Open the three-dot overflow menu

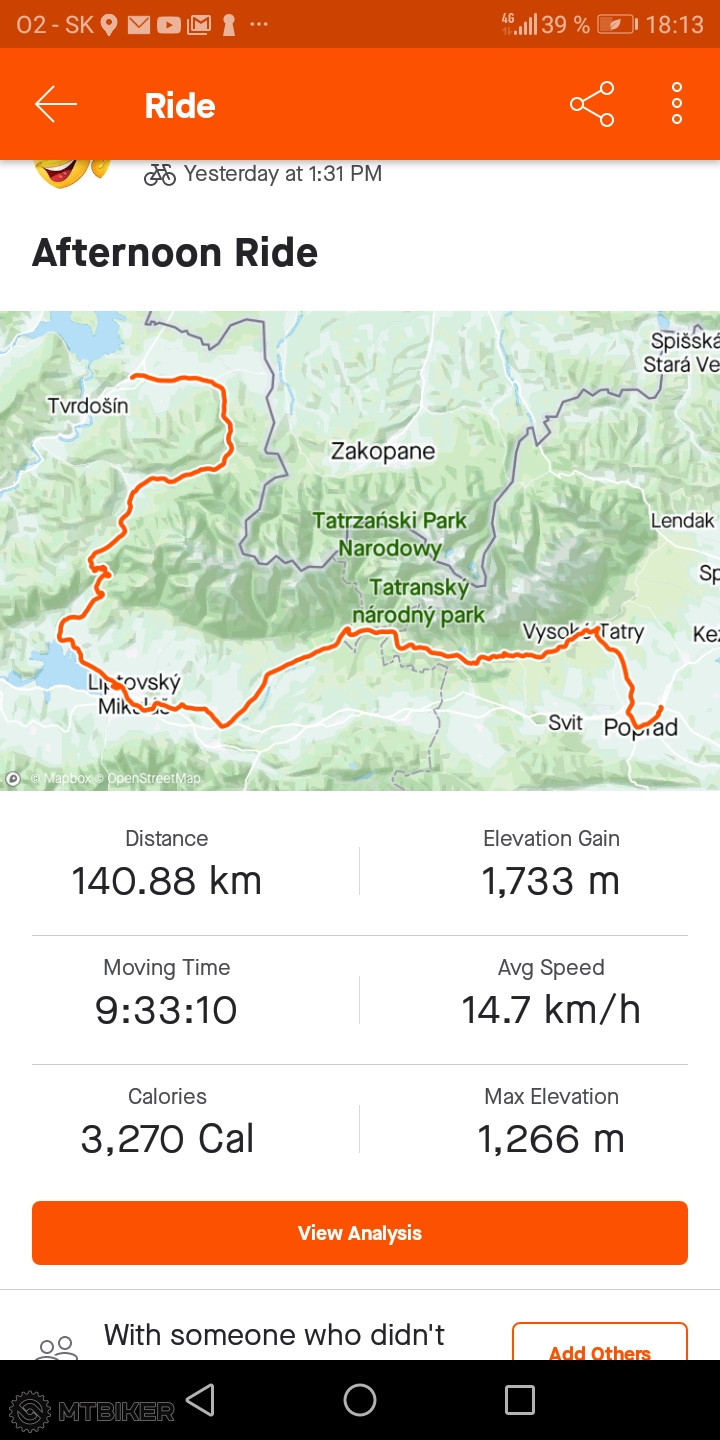677,105
